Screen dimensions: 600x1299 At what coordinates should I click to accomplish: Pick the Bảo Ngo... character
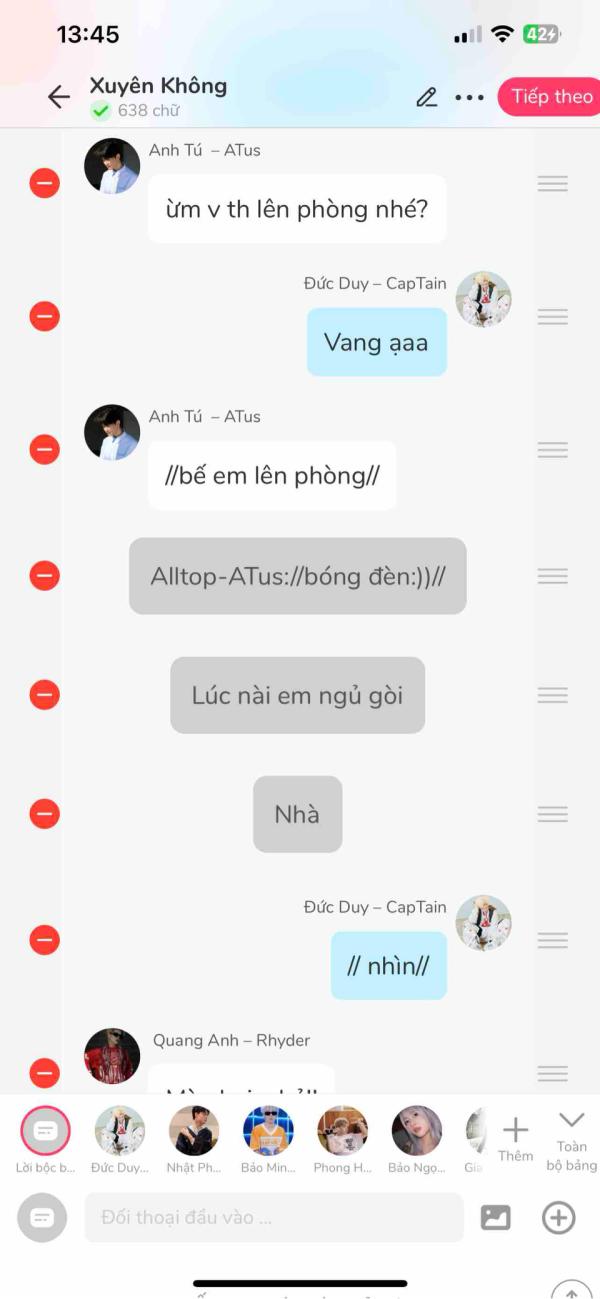(x=416, y=1131)
